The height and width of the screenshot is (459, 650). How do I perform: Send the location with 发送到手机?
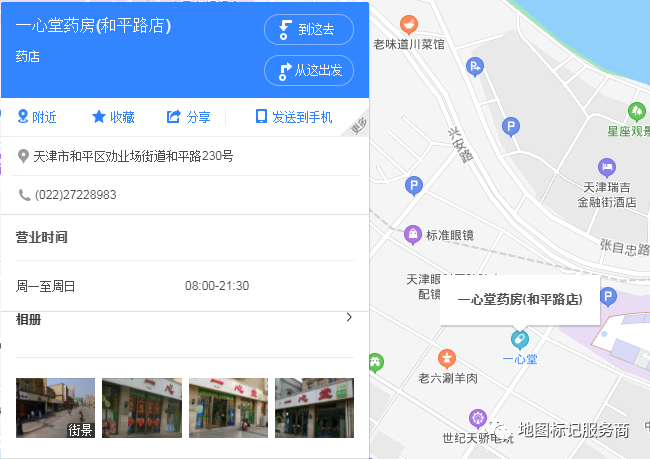pyautogui.click(x=294, y=117)
